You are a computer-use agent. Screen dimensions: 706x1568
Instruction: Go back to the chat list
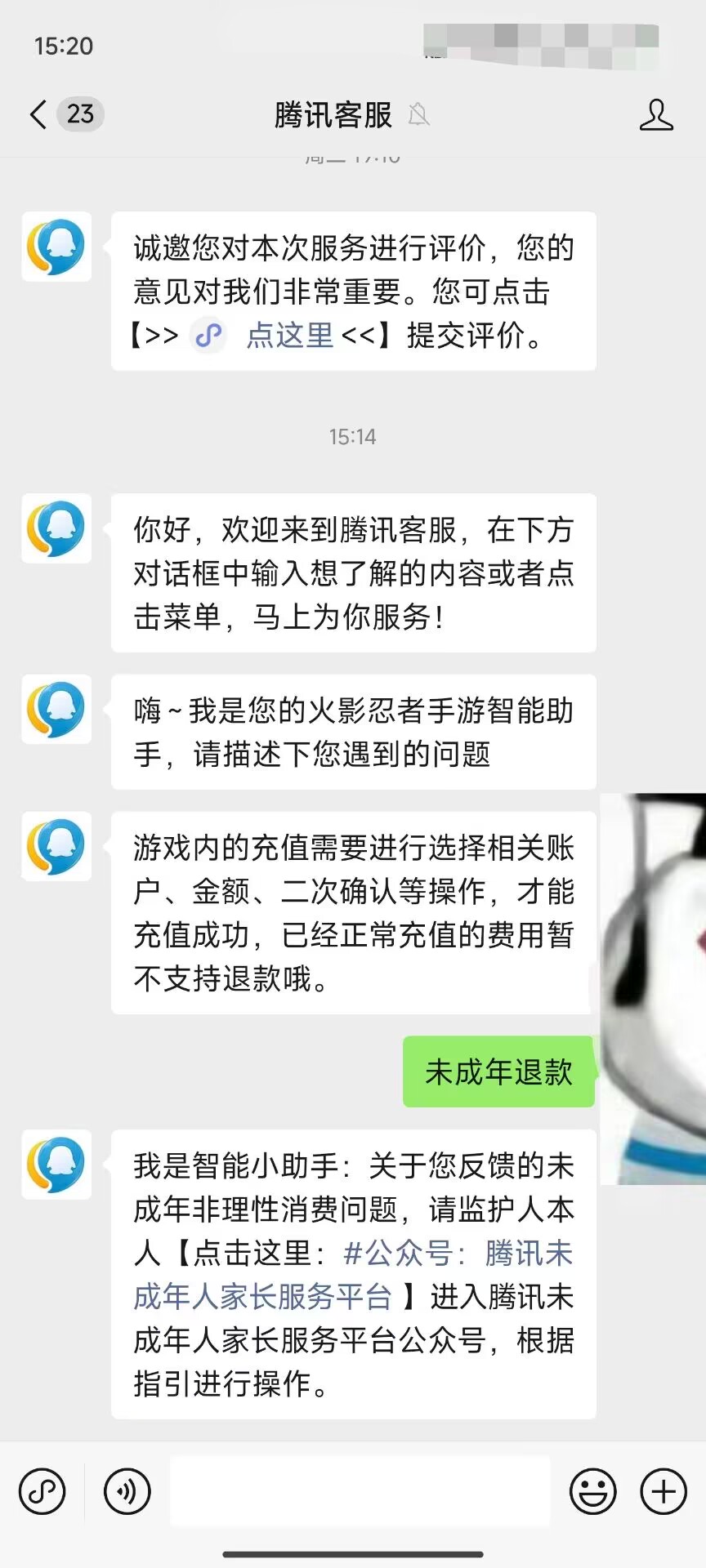(38, 114)
